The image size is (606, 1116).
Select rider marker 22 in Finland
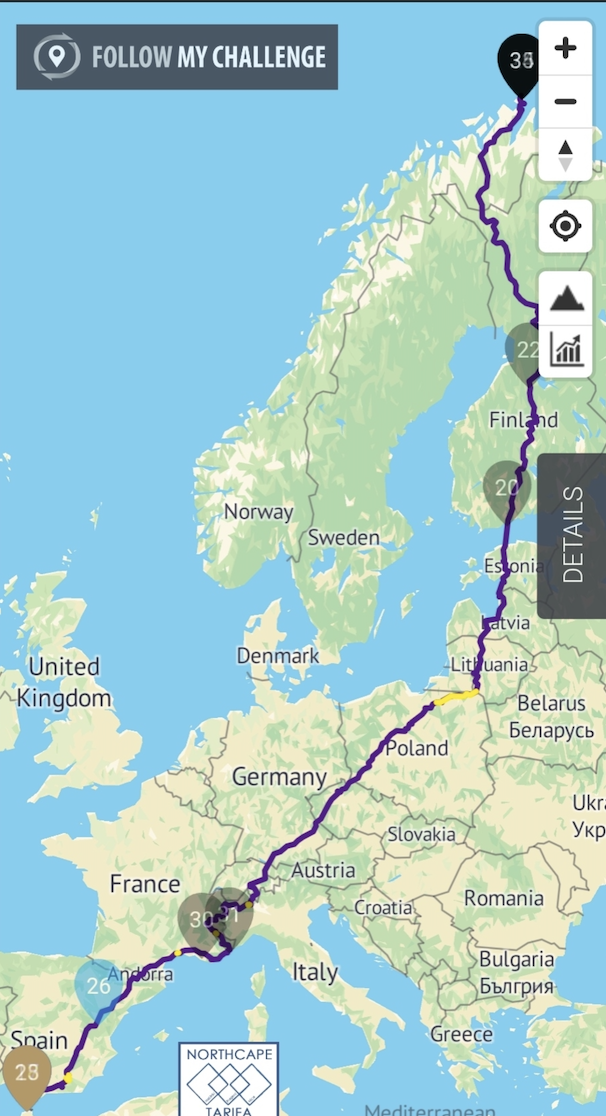click(x=526, y=351)
